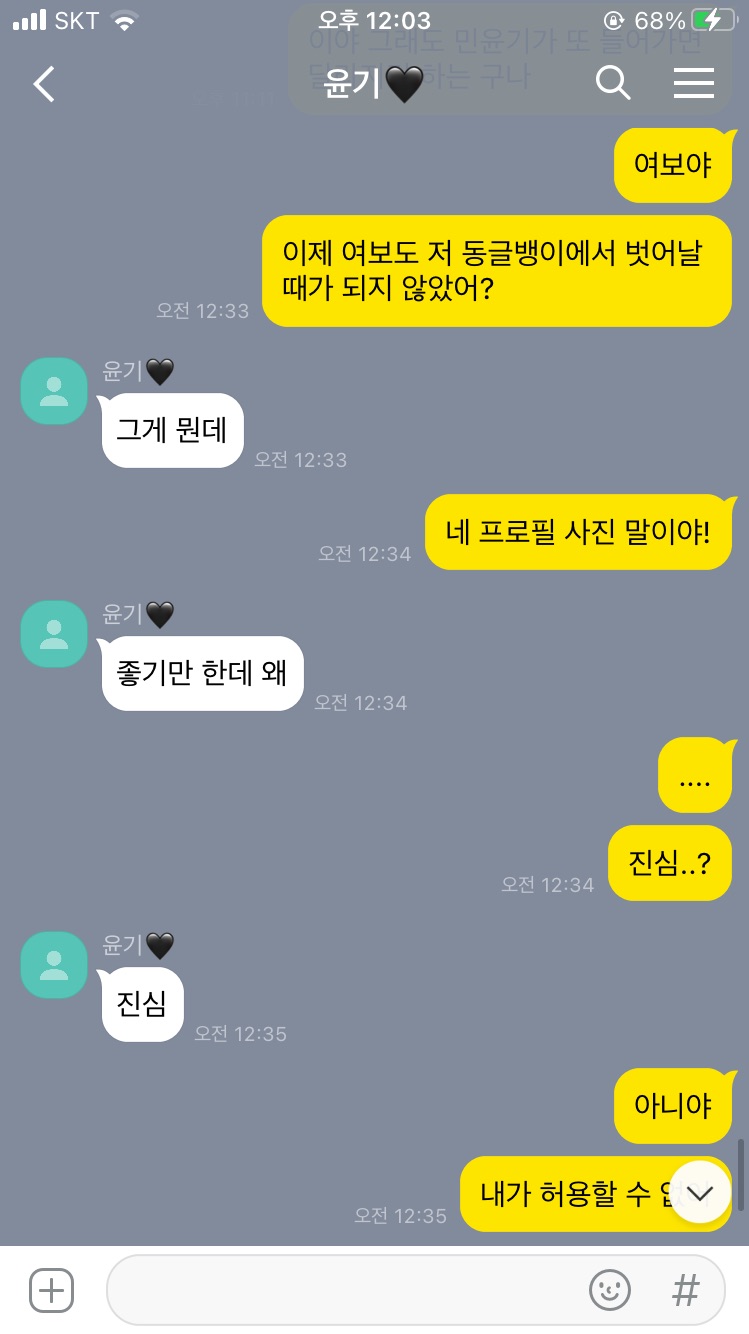The width and height of the screenshot is (749, 1334).
Task: Open 윤기's profile beside "좋기만 한데 왜"
Action: pyautogui.click(x=54, y=633)
